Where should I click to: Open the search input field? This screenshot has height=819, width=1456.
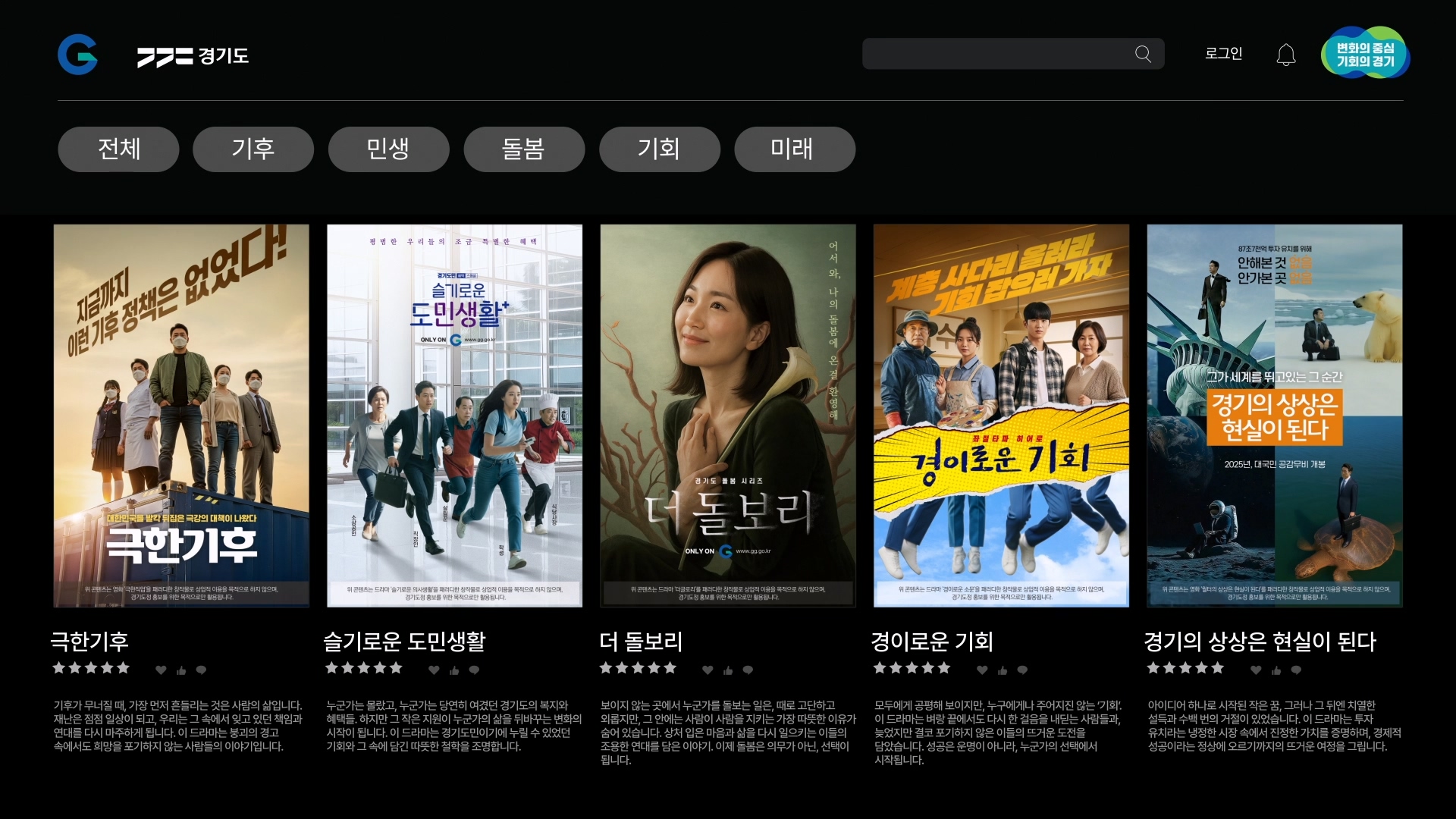[x=993, y=54]
